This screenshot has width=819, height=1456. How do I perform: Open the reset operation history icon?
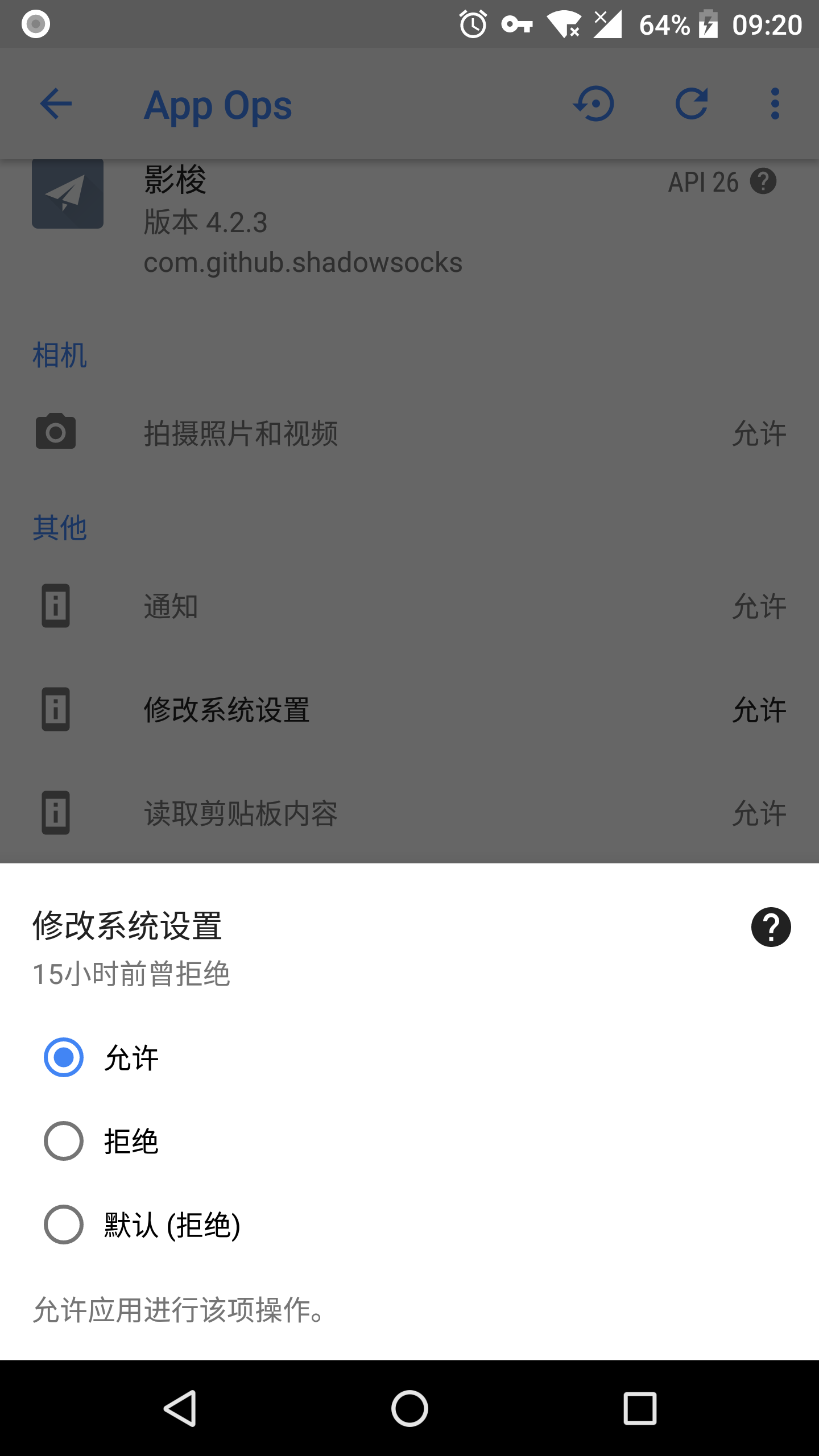(593, 104)
